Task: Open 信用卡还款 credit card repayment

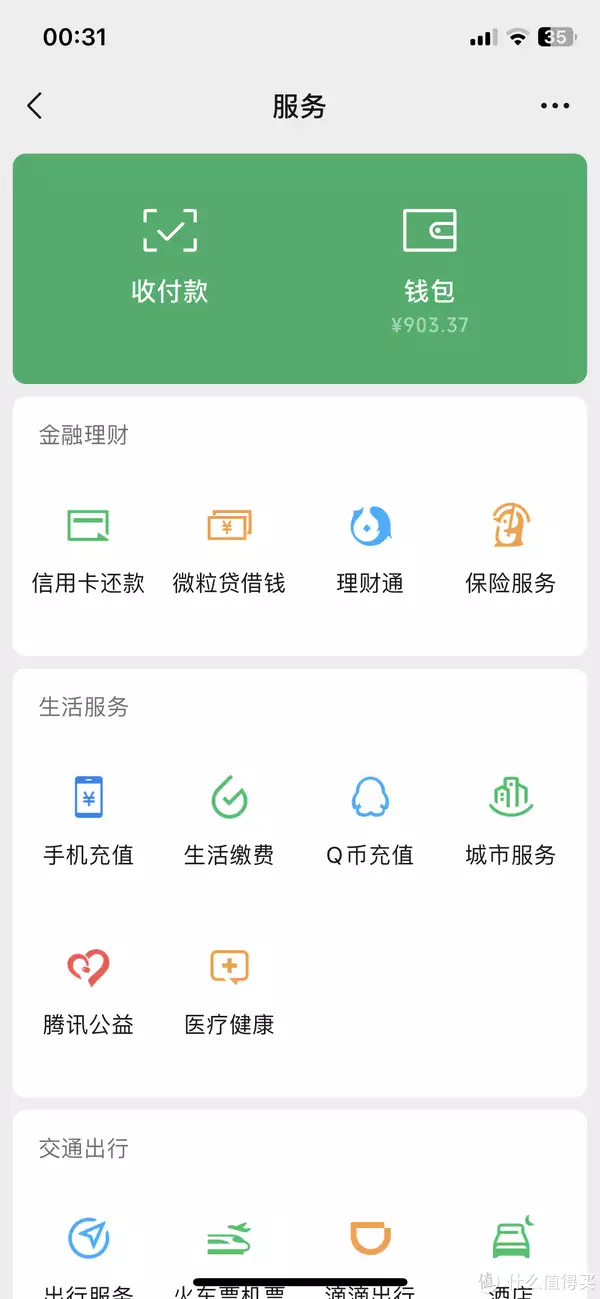Action: 88,550
